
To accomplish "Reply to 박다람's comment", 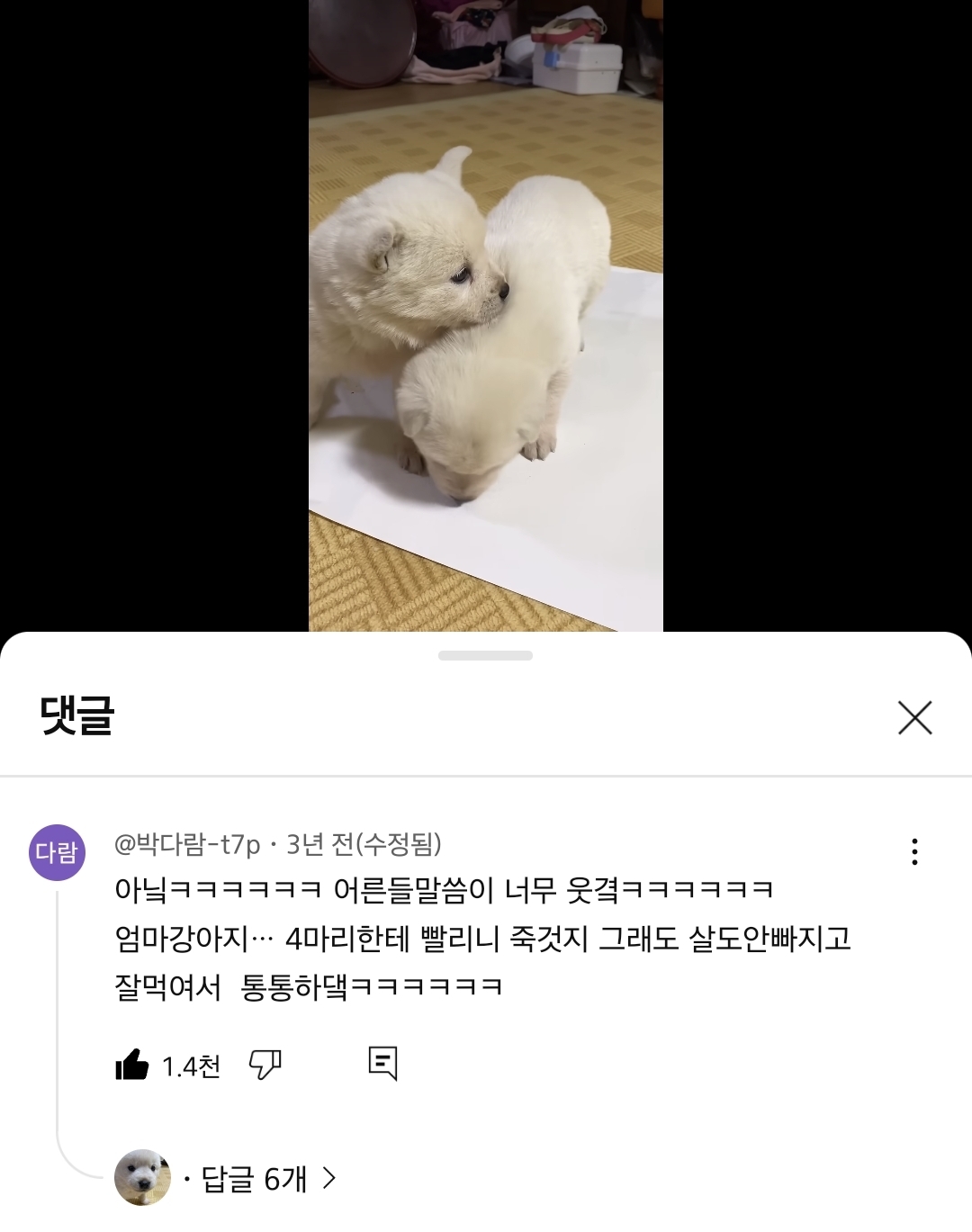I will tap(382, 1064).
